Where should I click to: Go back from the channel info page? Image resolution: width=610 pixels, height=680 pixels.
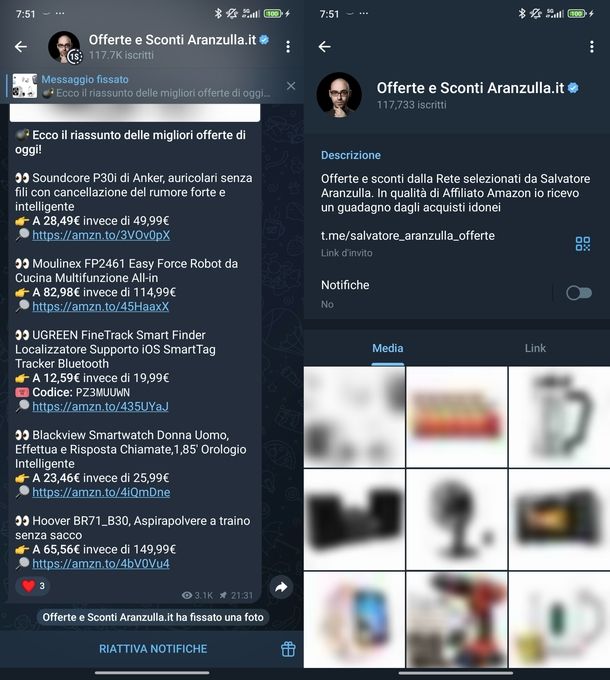tap(324, 47)
